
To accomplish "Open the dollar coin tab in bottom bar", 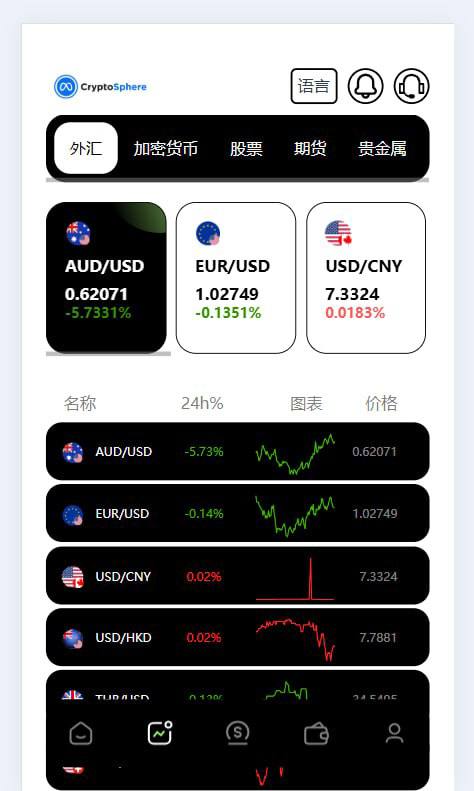I will click(x=238, y=732).
